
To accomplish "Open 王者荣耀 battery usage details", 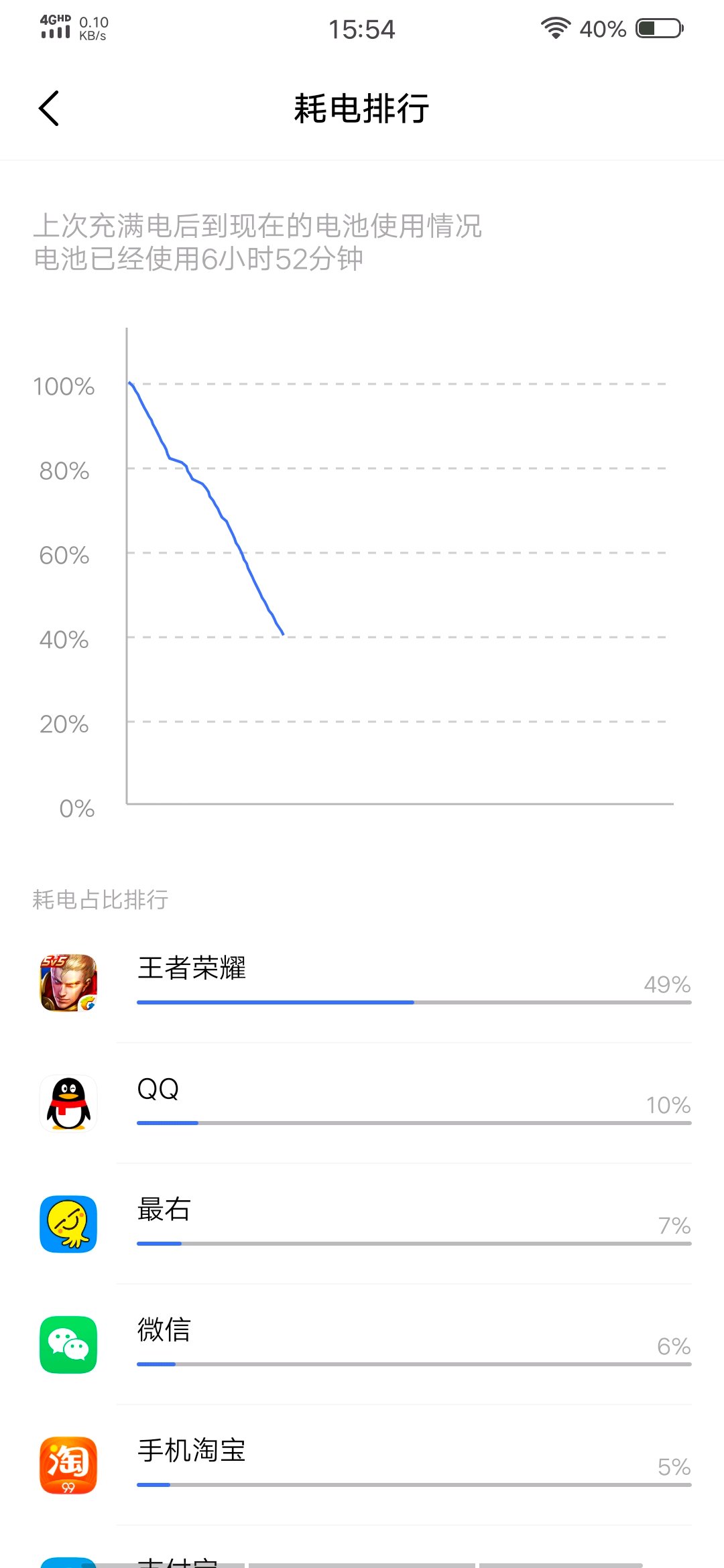I will pyautogui.click(x=362, y=982).
